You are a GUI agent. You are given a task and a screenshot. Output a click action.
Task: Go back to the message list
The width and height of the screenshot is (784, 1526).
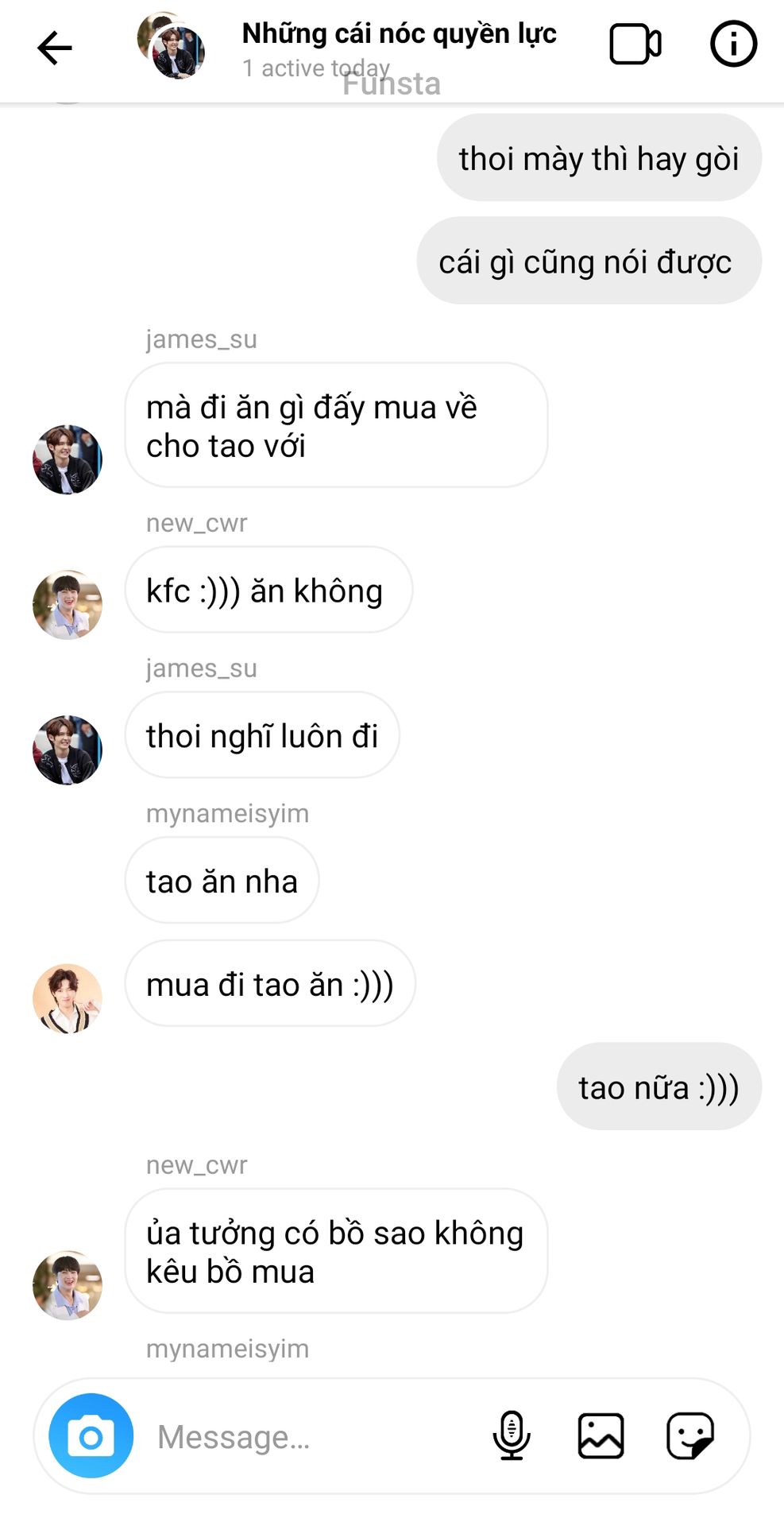(54, 48)
